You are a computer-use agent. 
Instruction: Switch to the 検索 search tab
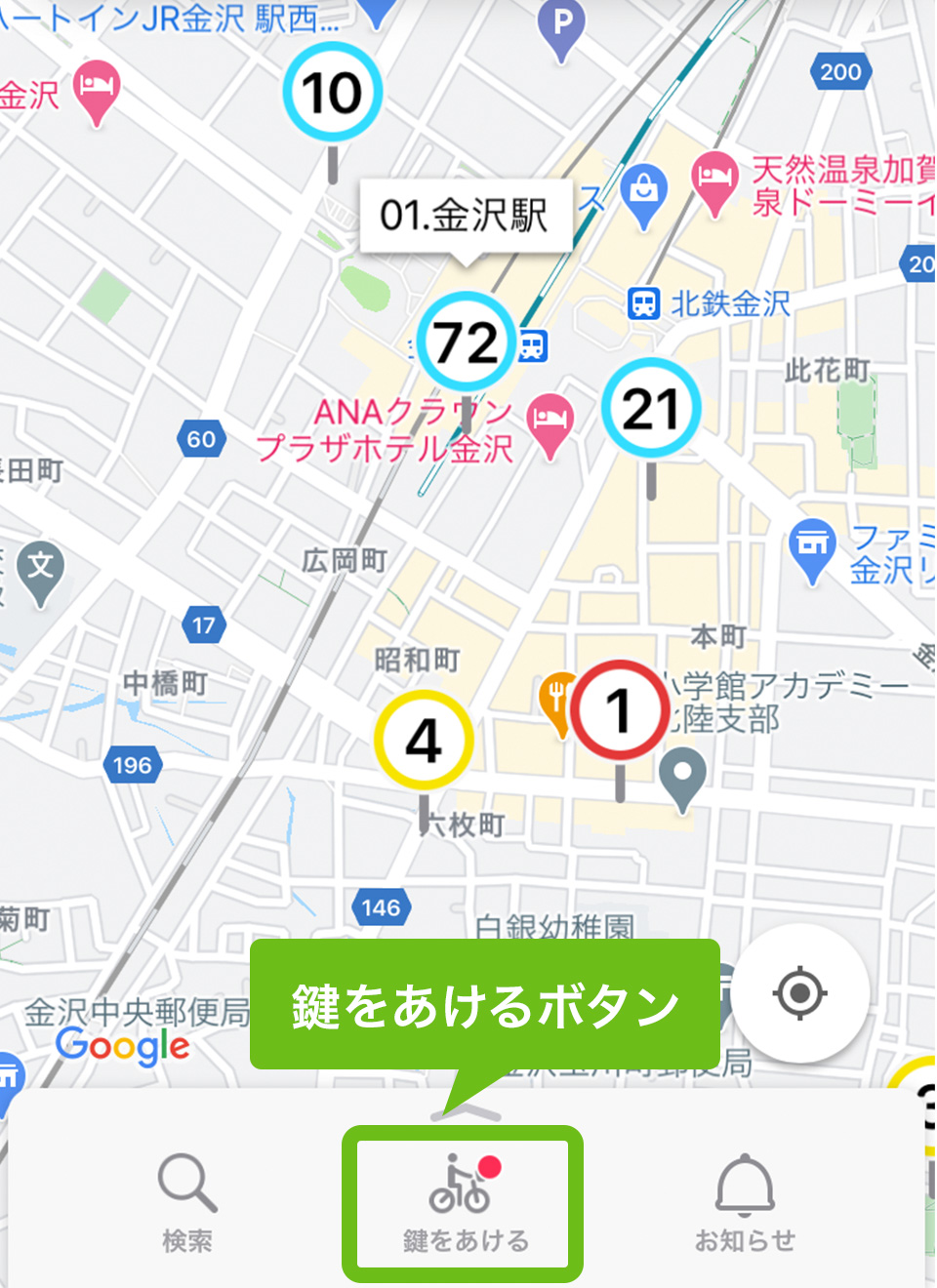(x=186, y=1202)
